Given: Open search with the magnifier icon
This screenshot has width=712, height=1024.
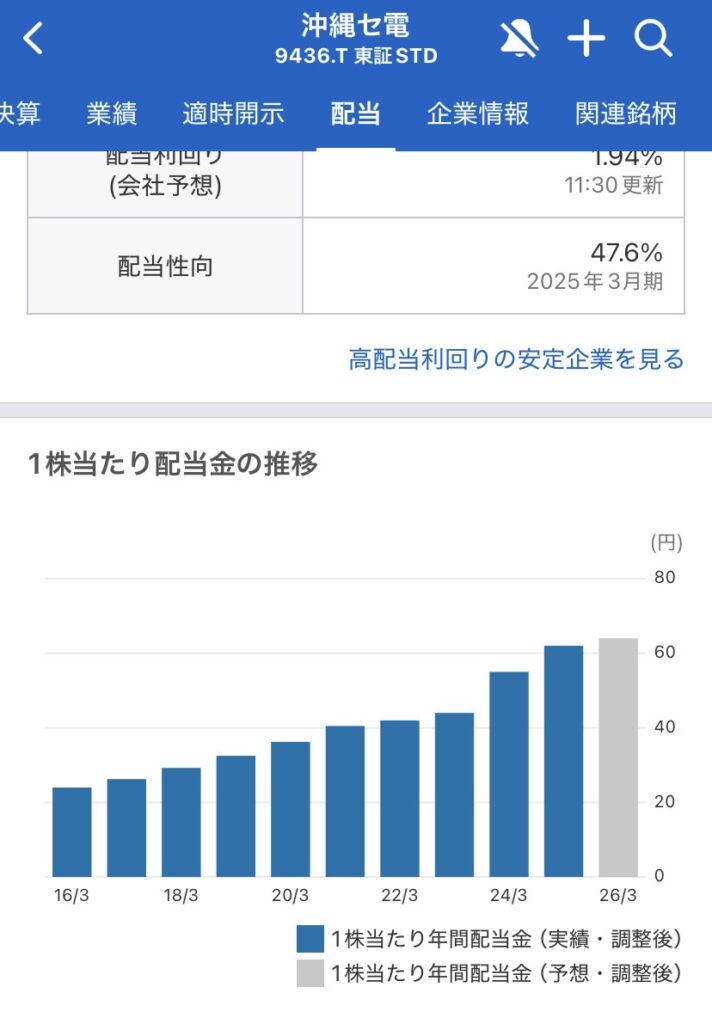Looking at the screenshot, I should (x=652, y=39).
